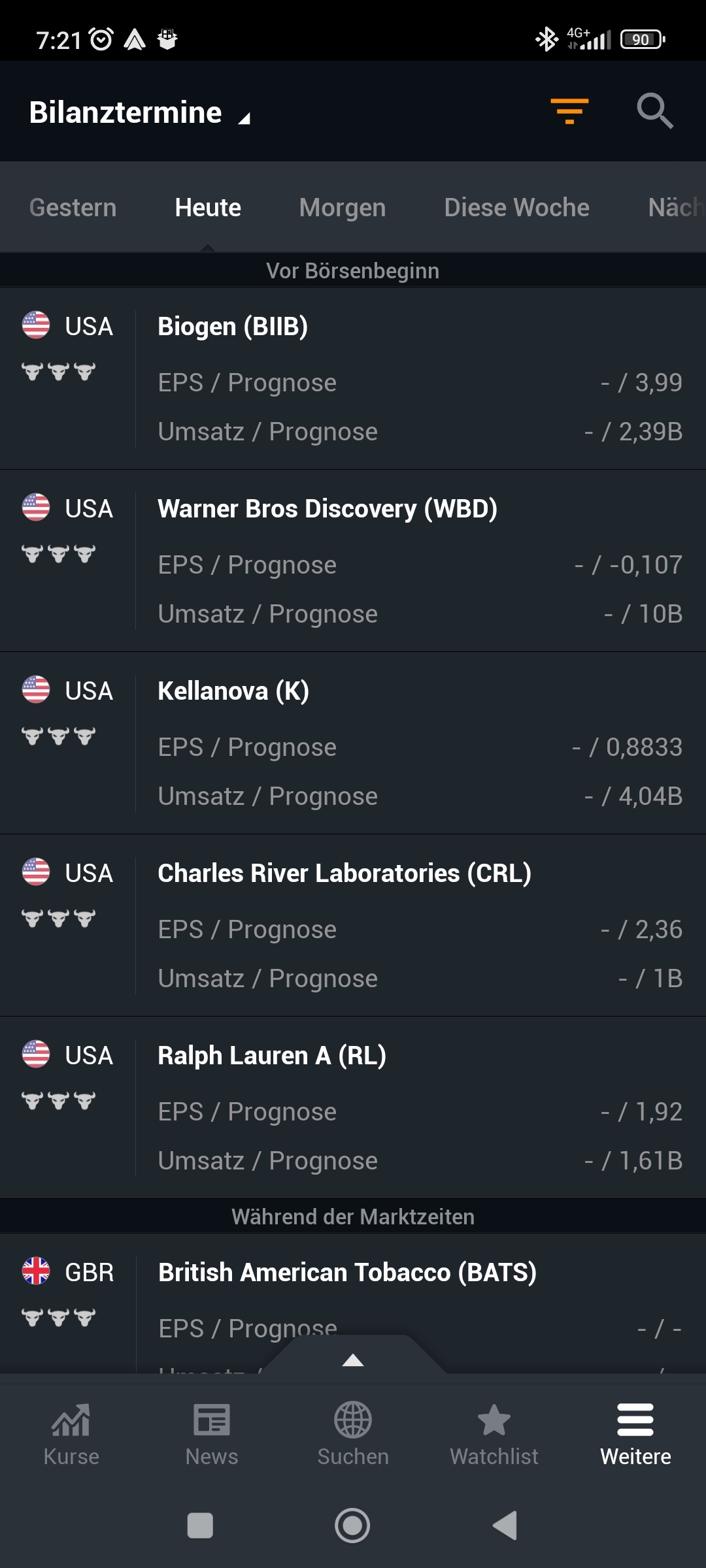Viewport: 706px width, 1568px height.
Task: Show earnings for Diese Woche
Action: tap(516, 208)
